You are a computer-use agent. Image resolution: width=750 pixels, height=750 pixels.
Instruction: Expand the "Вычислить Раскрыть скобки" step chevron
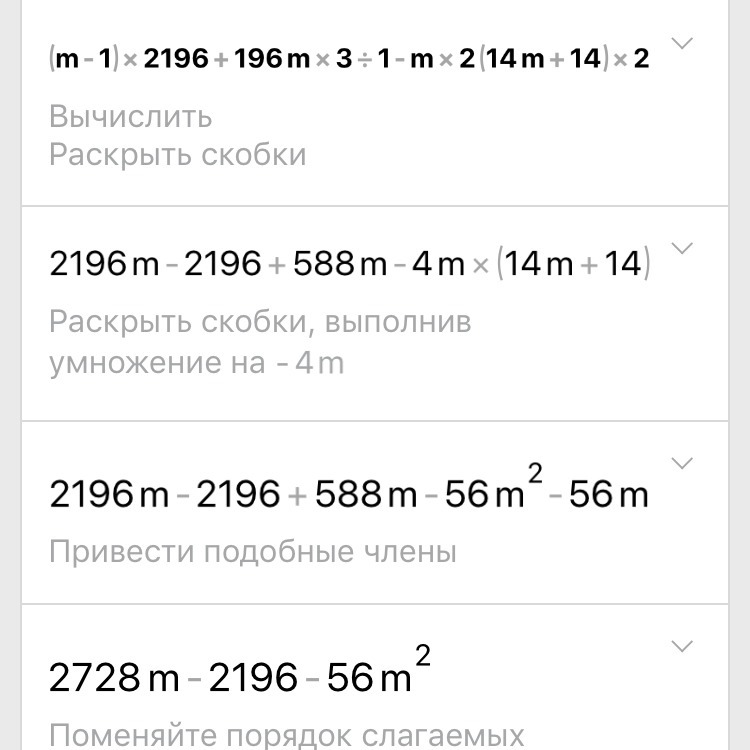(x=682, y=43)
